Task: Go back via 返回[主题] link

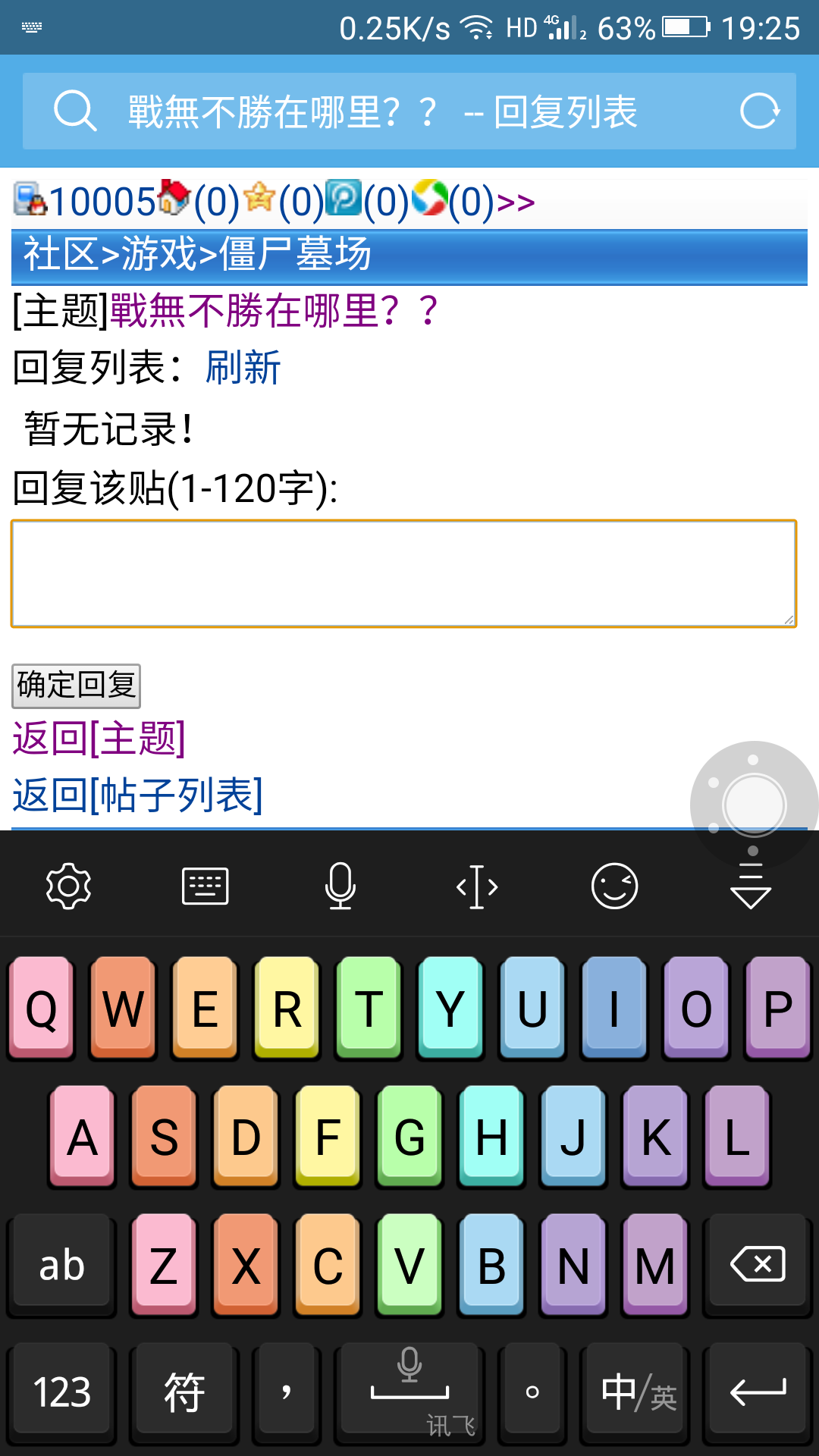Action: [99, 739]
